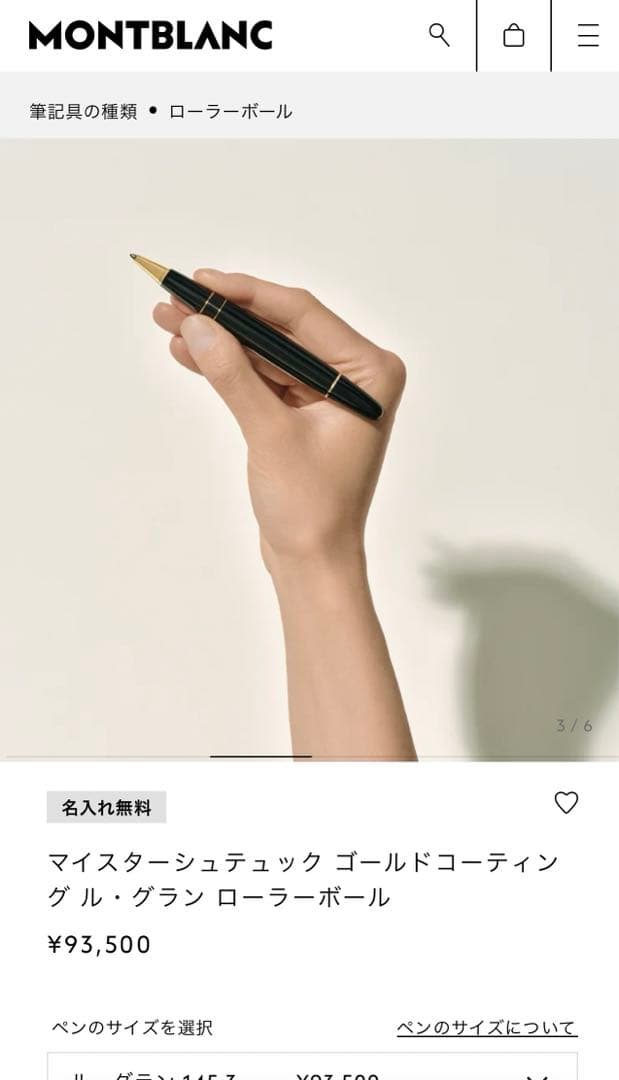Open the hamburger menu
This screenshot has height=1080, width=619.
click(x=588, y=36)
